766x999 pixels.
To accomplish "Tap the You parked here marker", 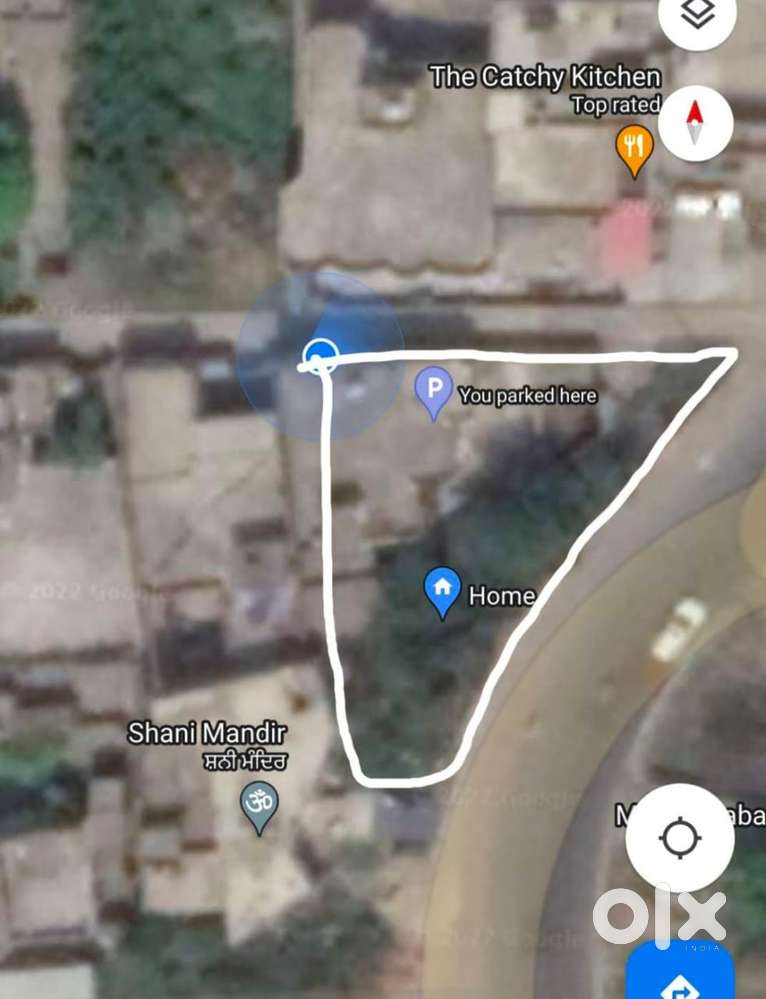I will pyautogui.click(x=433, y=391).
